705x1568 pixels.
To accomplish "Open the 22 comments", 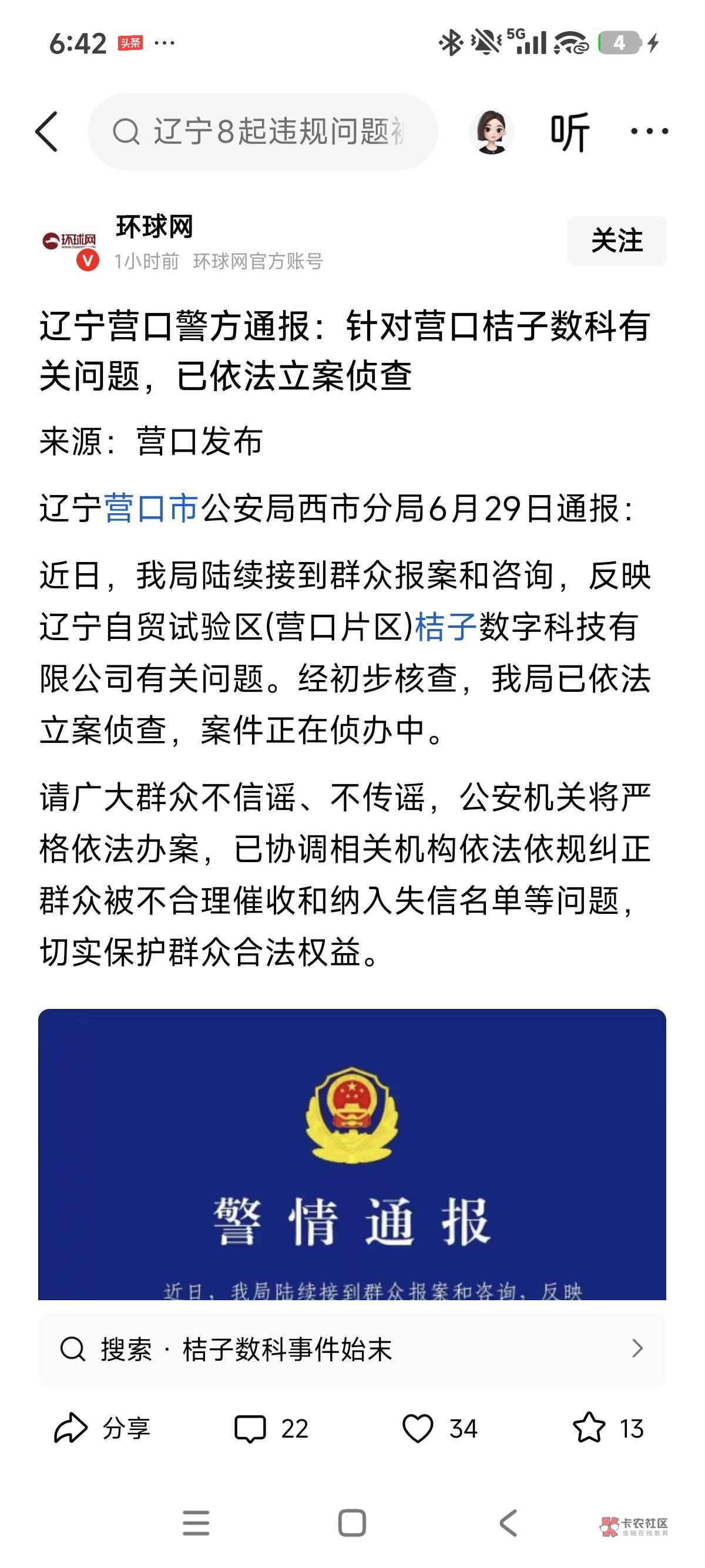I will [x=271, y=1428].
